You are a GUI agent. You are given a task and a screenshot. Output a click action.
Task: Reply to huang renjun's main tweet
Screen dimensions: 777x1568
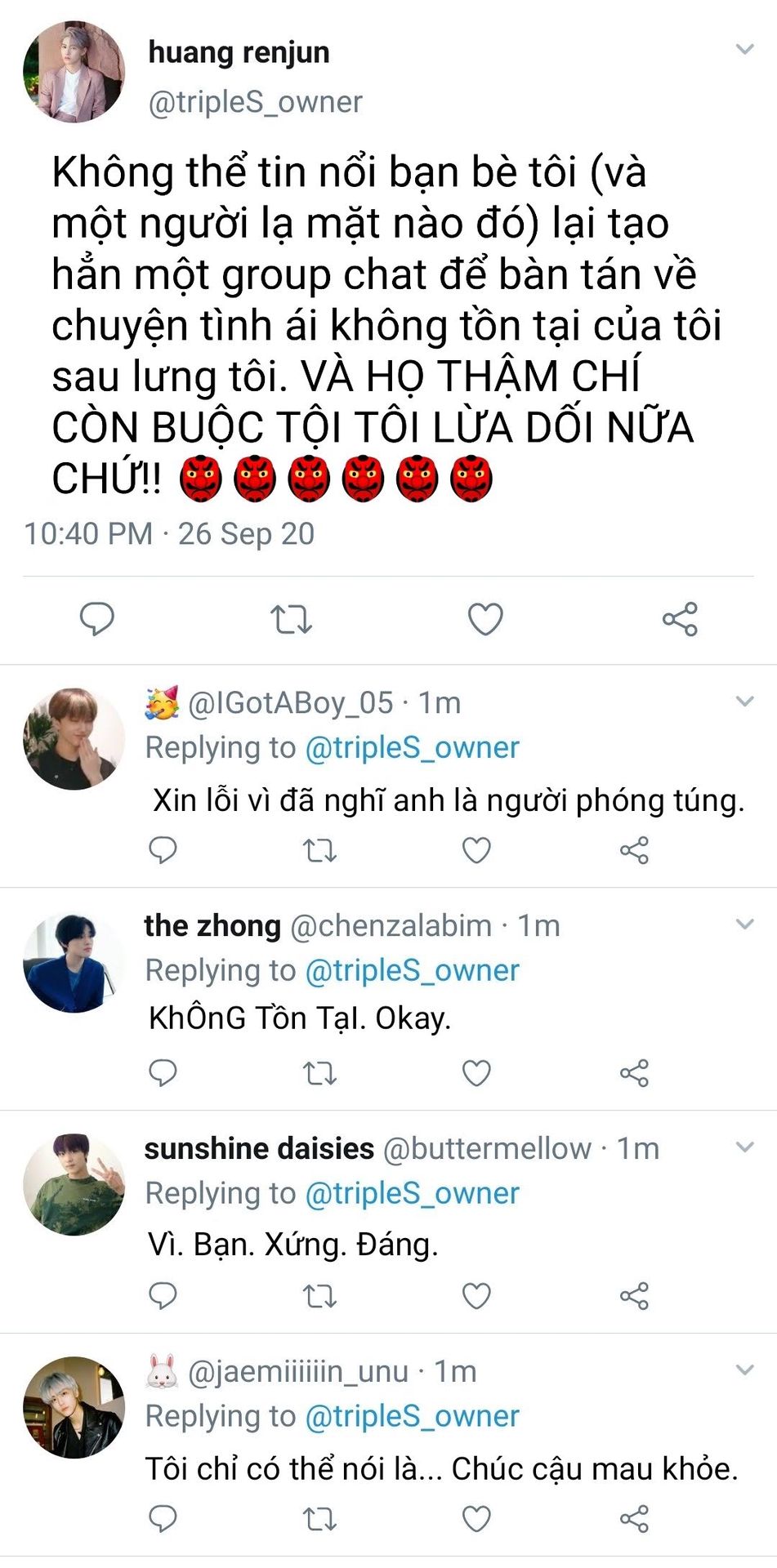click(96, 618)
